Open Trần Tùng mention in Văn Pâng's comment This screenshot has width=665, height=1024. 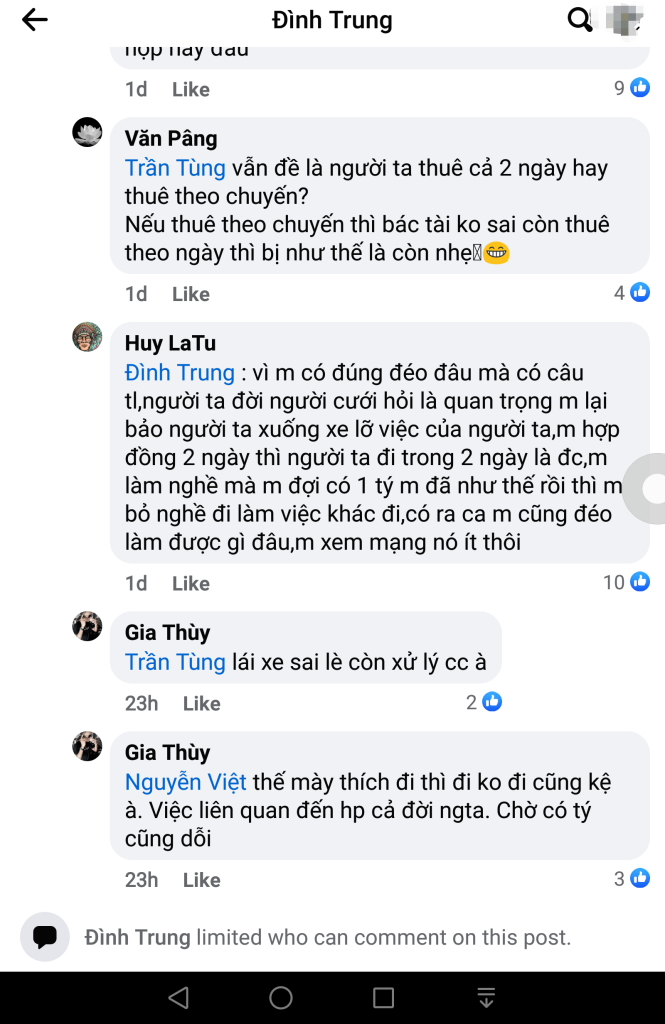[x=175, y=168]
